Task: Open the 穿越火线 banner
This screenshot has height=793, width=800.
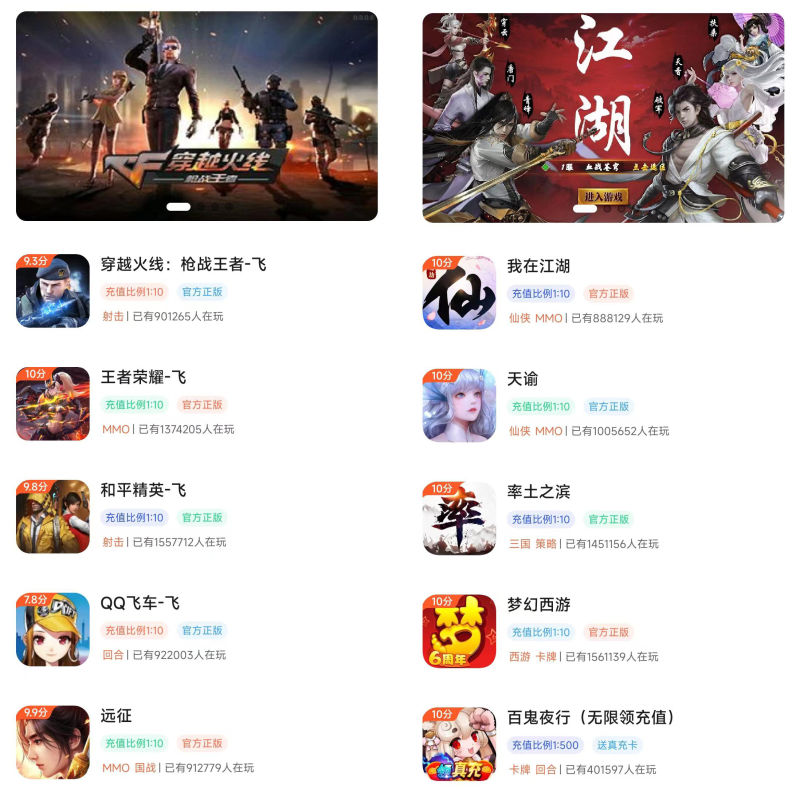Action: click(197, 115)
